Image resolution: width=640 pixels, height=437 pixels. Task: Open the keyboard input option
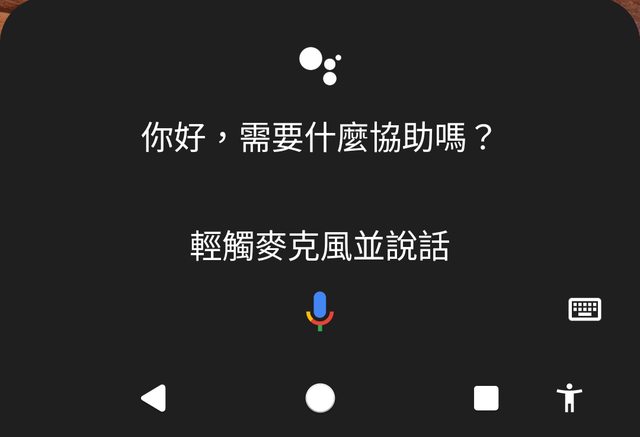click(584, 309)
